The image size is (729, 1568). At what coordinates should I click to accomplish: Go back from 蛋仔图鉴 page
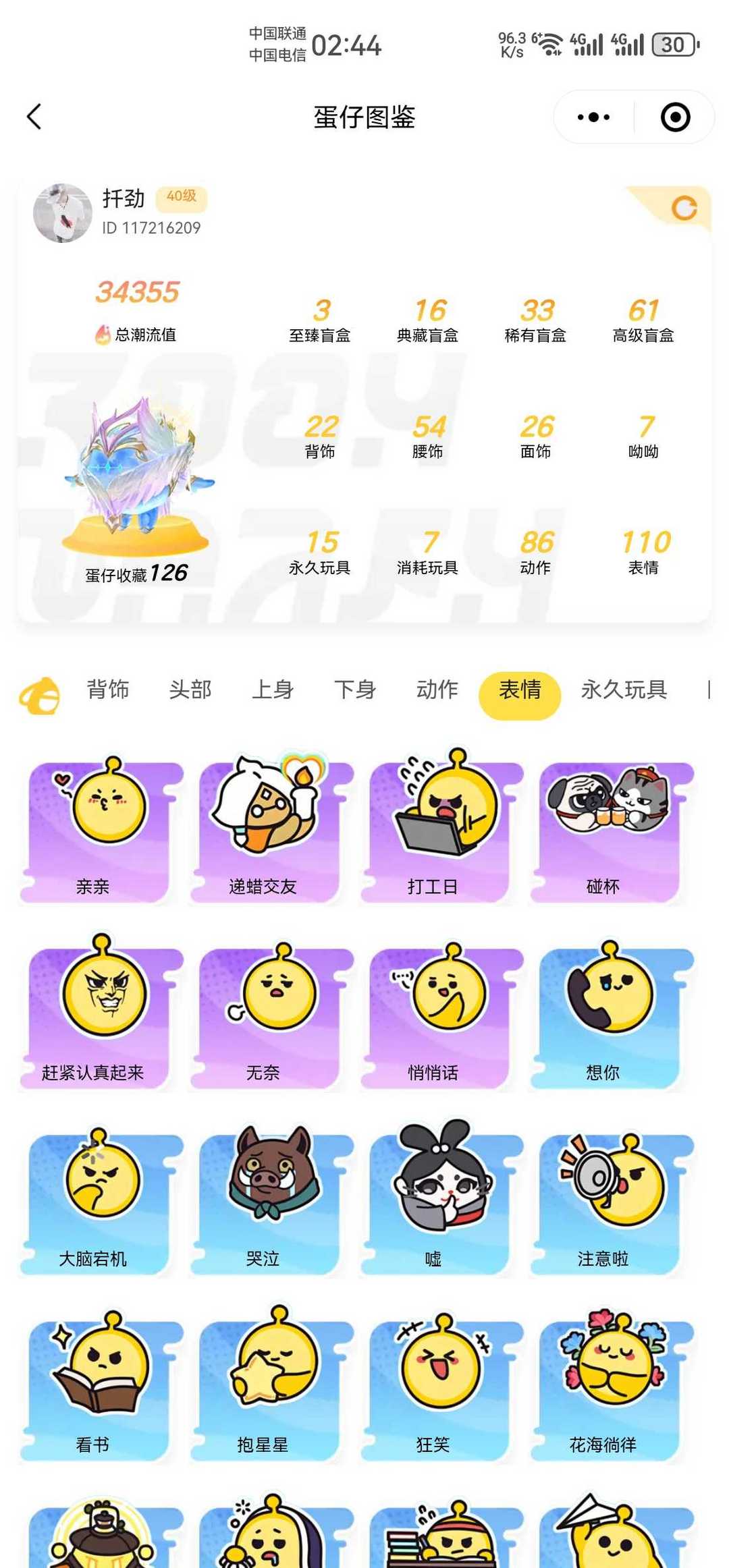coord(34,117)
